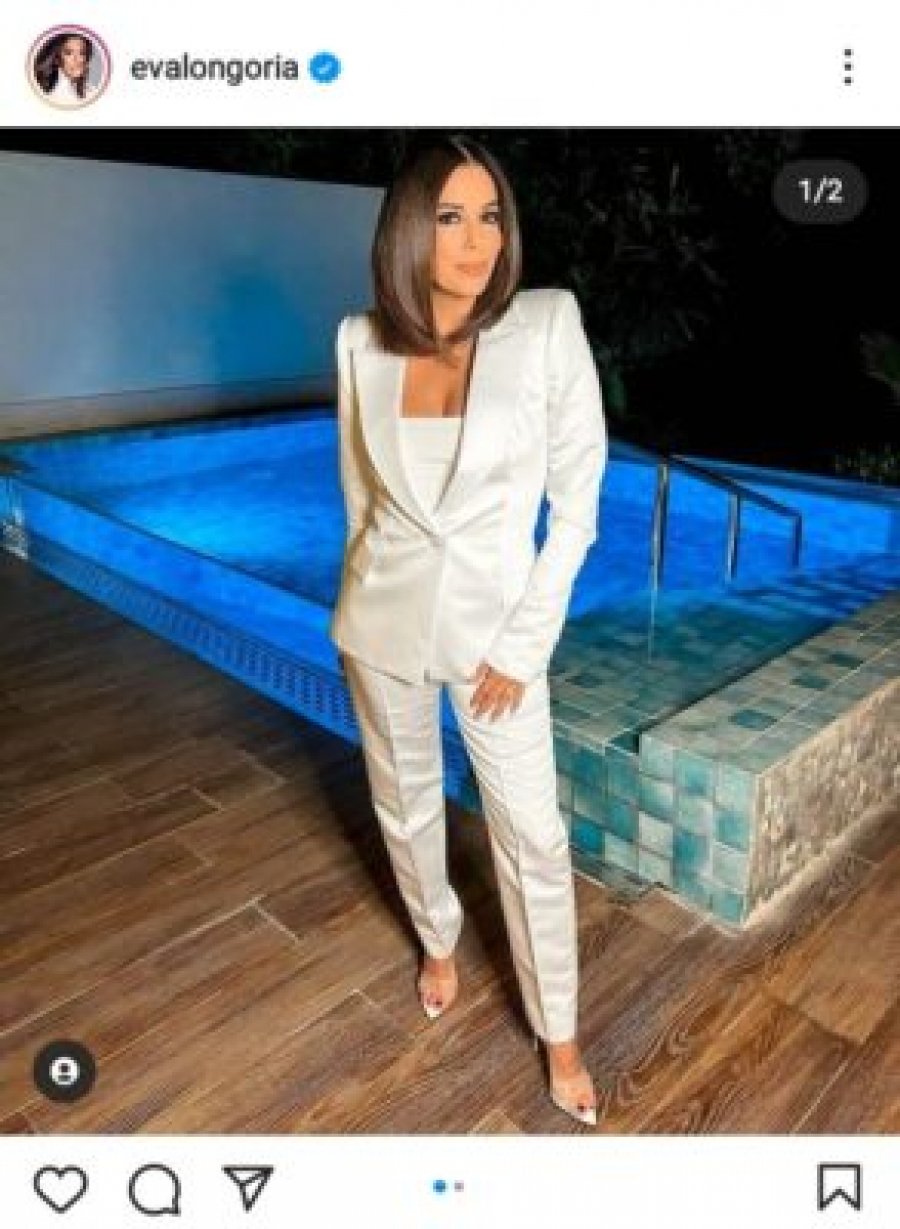This screenshot has width=900, height=1229.
Task: Show tagged people on the photo
Action: click(x=64, y=1072)
